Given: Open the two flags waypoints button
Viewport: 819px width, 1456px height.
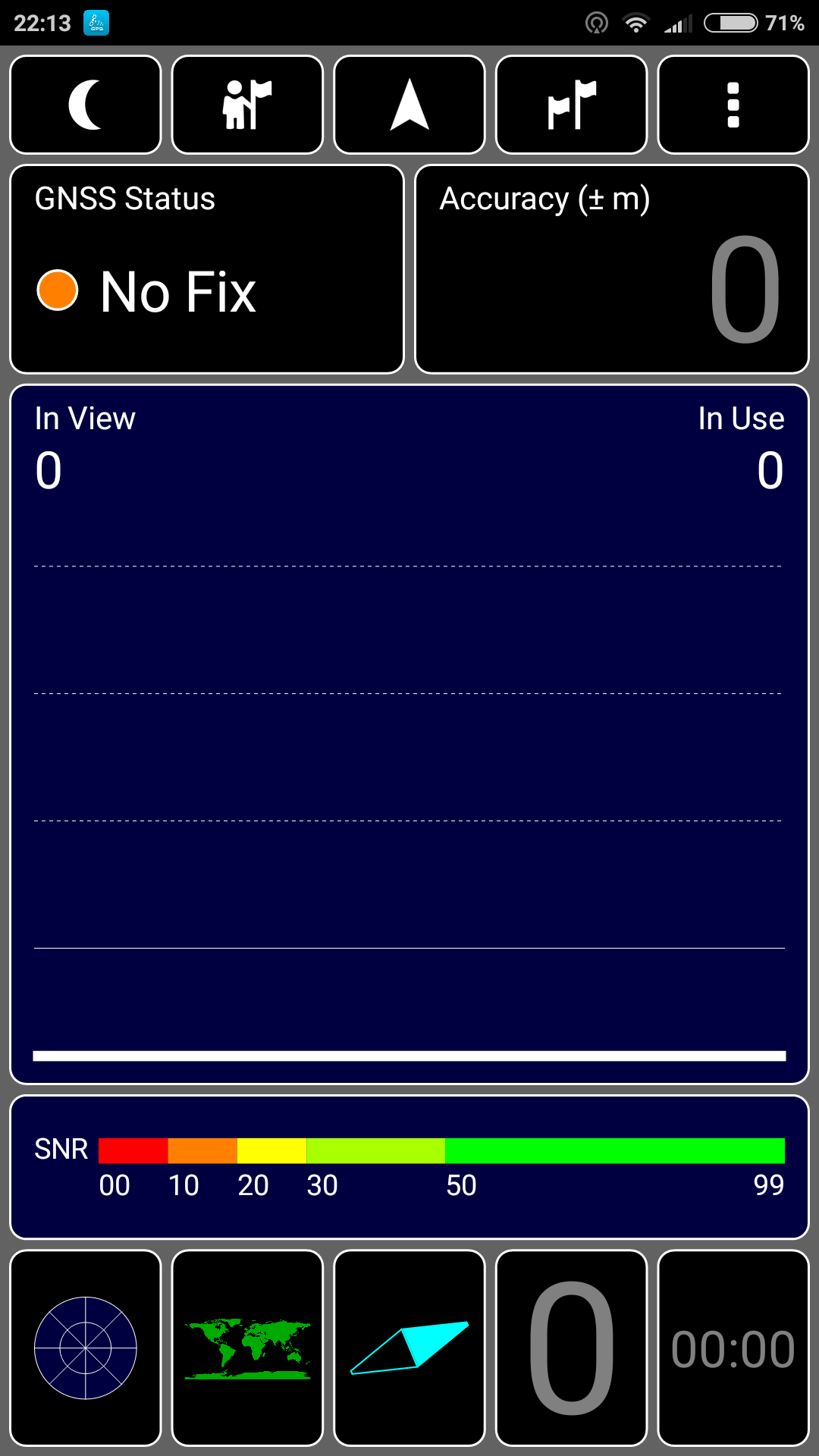Looking at the screenshot, I should pyautogui.click(x=571, y=105).
